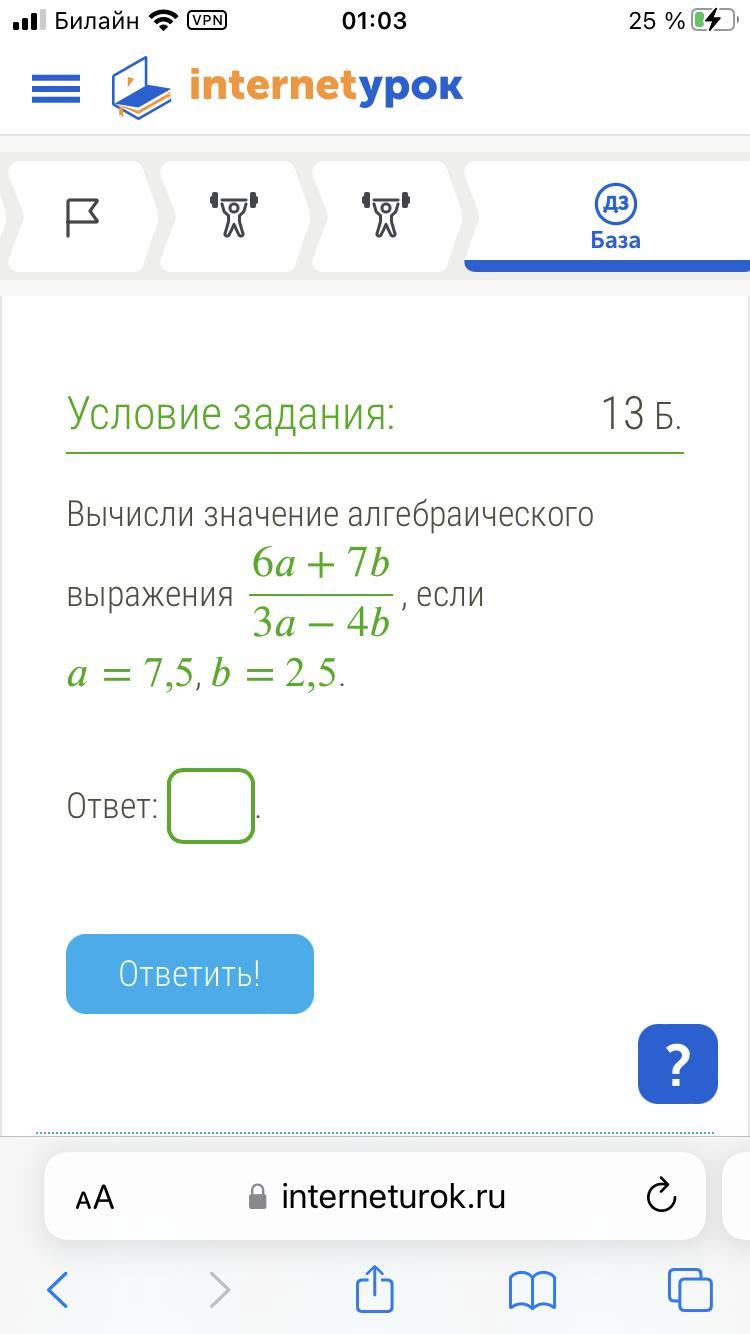The image size is (750, 1334).
Task: Reload the current page
Action: point(661,1196)
